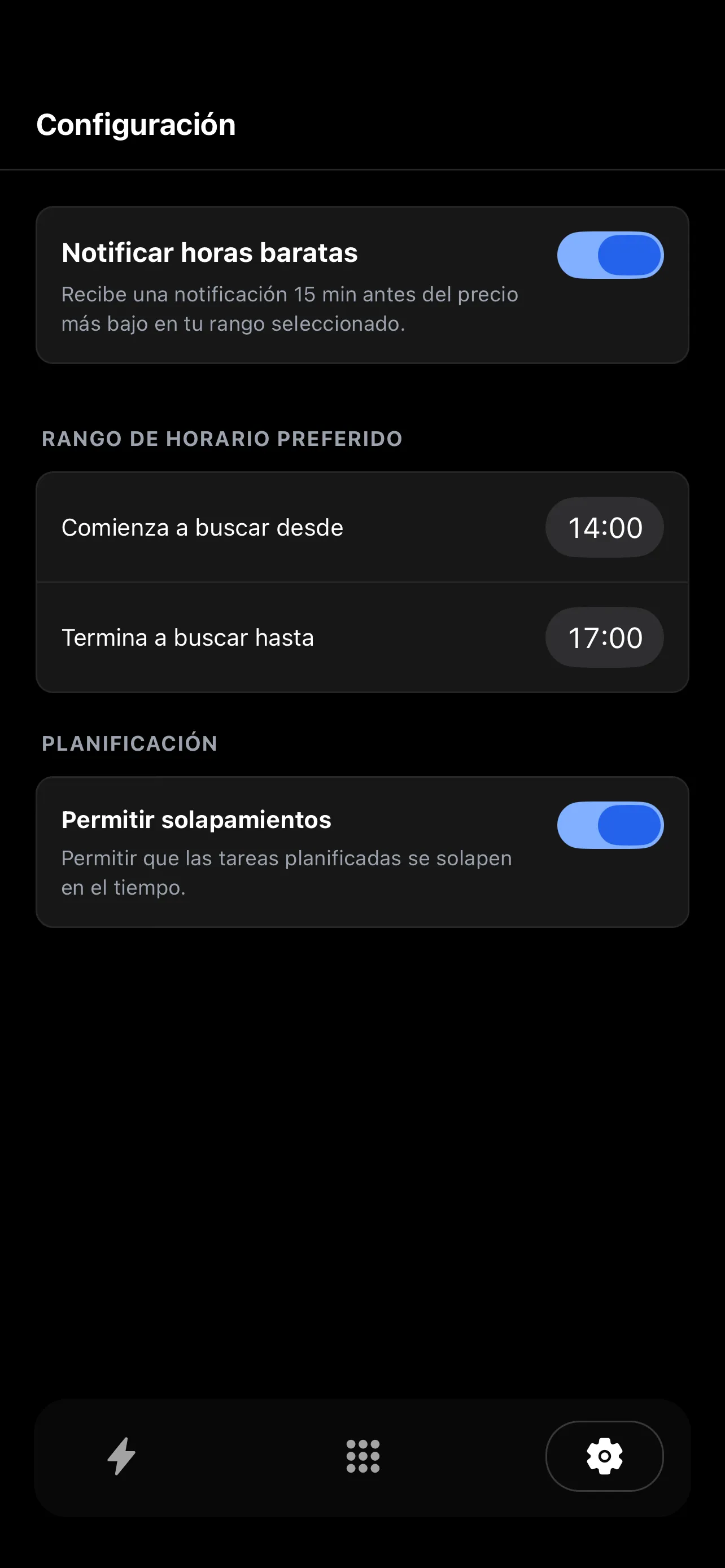Open the grid dots tab
Image resolution: width=725 pixels, height=1568 pixels.
363,1456
